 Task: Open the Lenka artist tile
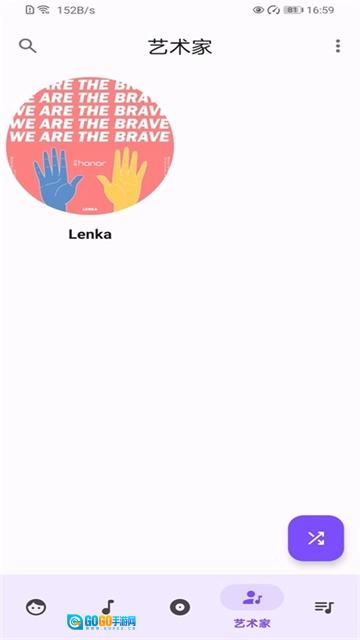click(x=90, y=159)
